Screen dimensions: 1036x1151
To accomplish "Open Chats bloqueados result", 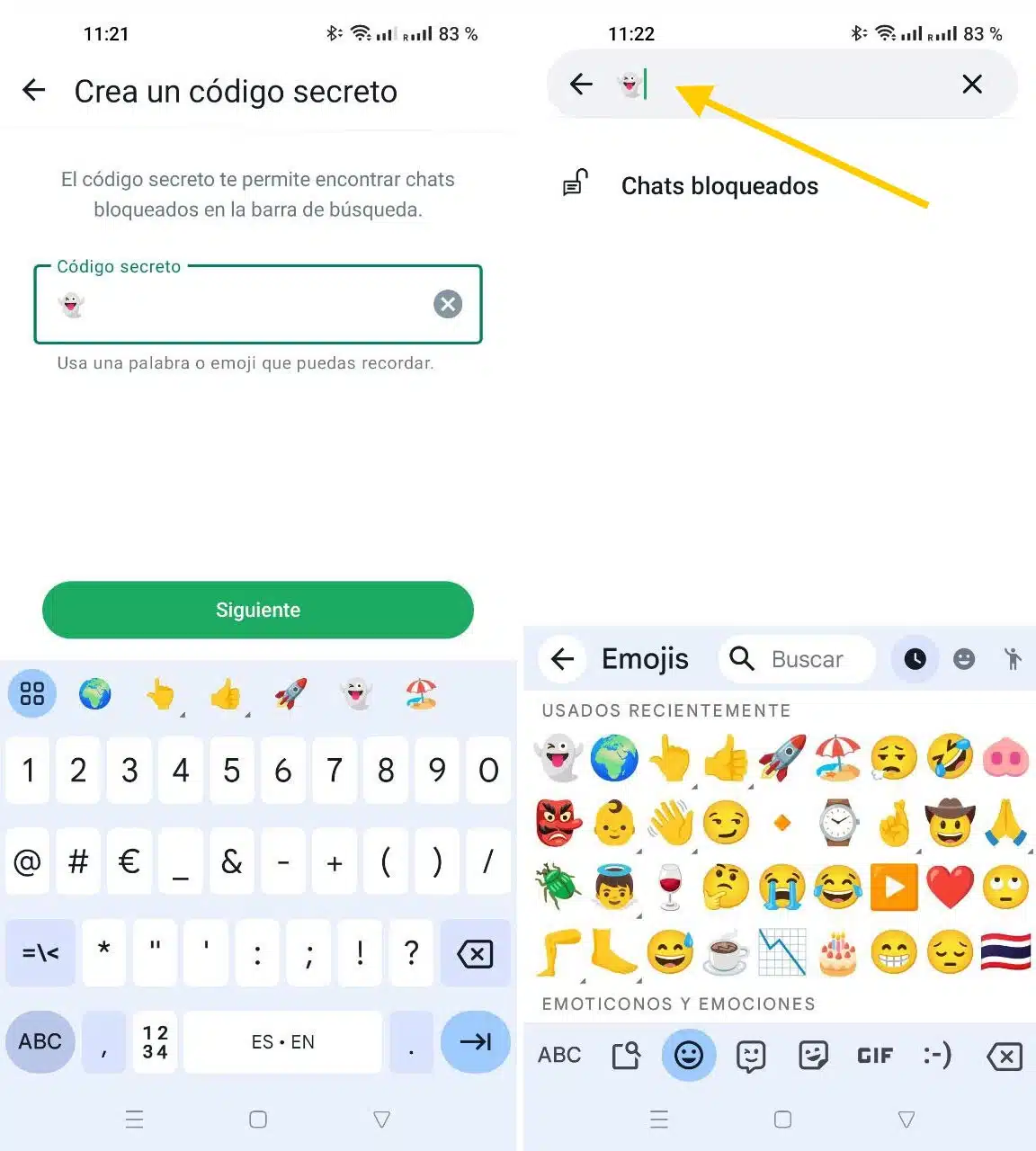I will pos(719,186).
